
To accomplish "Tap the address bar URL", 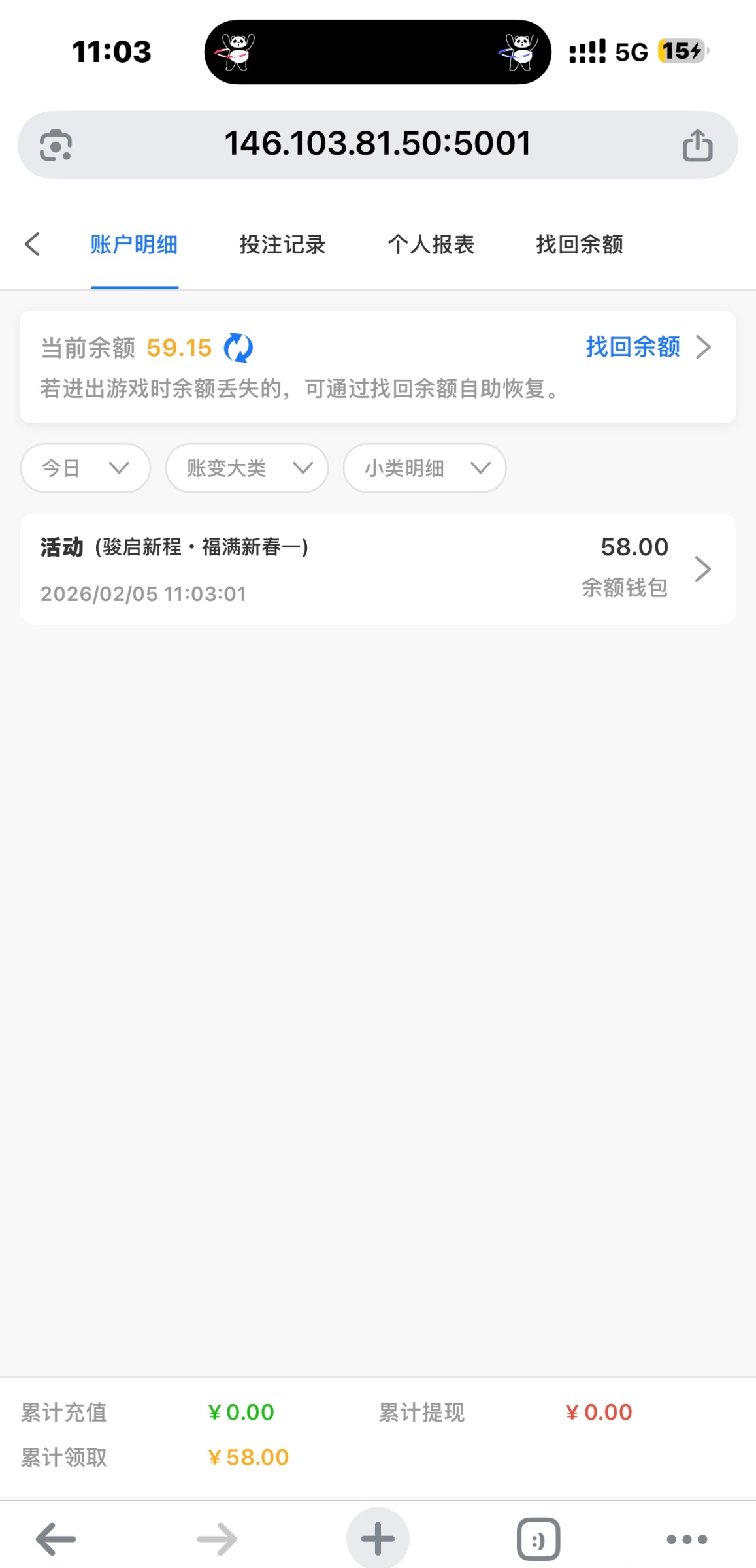I will (x=377, y=144).
